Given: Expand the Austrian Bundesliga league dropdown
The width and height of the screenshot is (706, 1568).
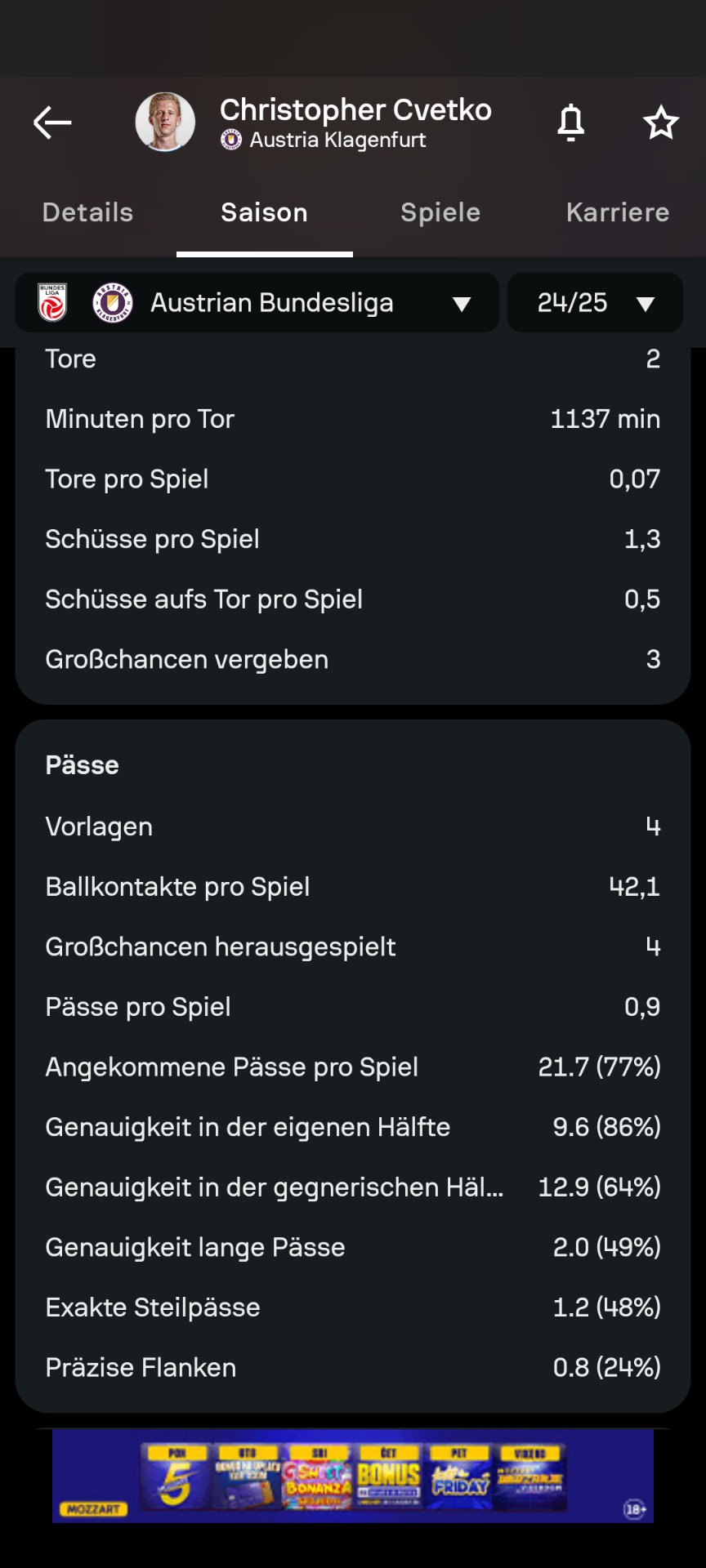Looking at the screenshot, I should [x=257, y=303].
